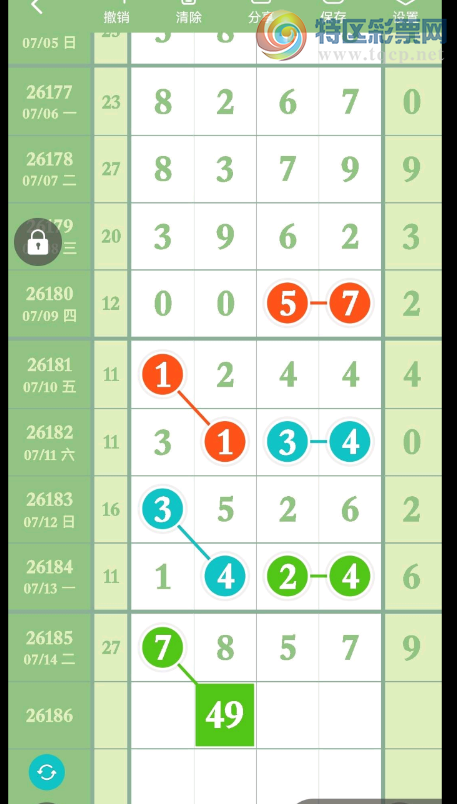This screenshot has height=804, width=457.
Task: Tap the floating lock button
Action: coord(38,242)
